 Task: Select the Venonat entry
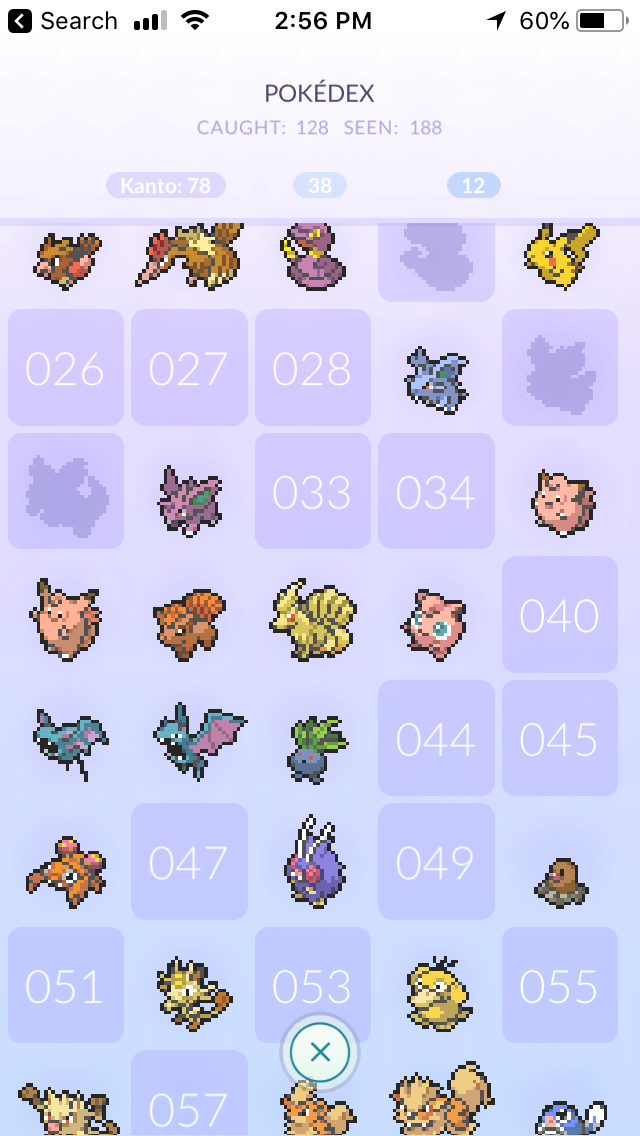[313, 860]
